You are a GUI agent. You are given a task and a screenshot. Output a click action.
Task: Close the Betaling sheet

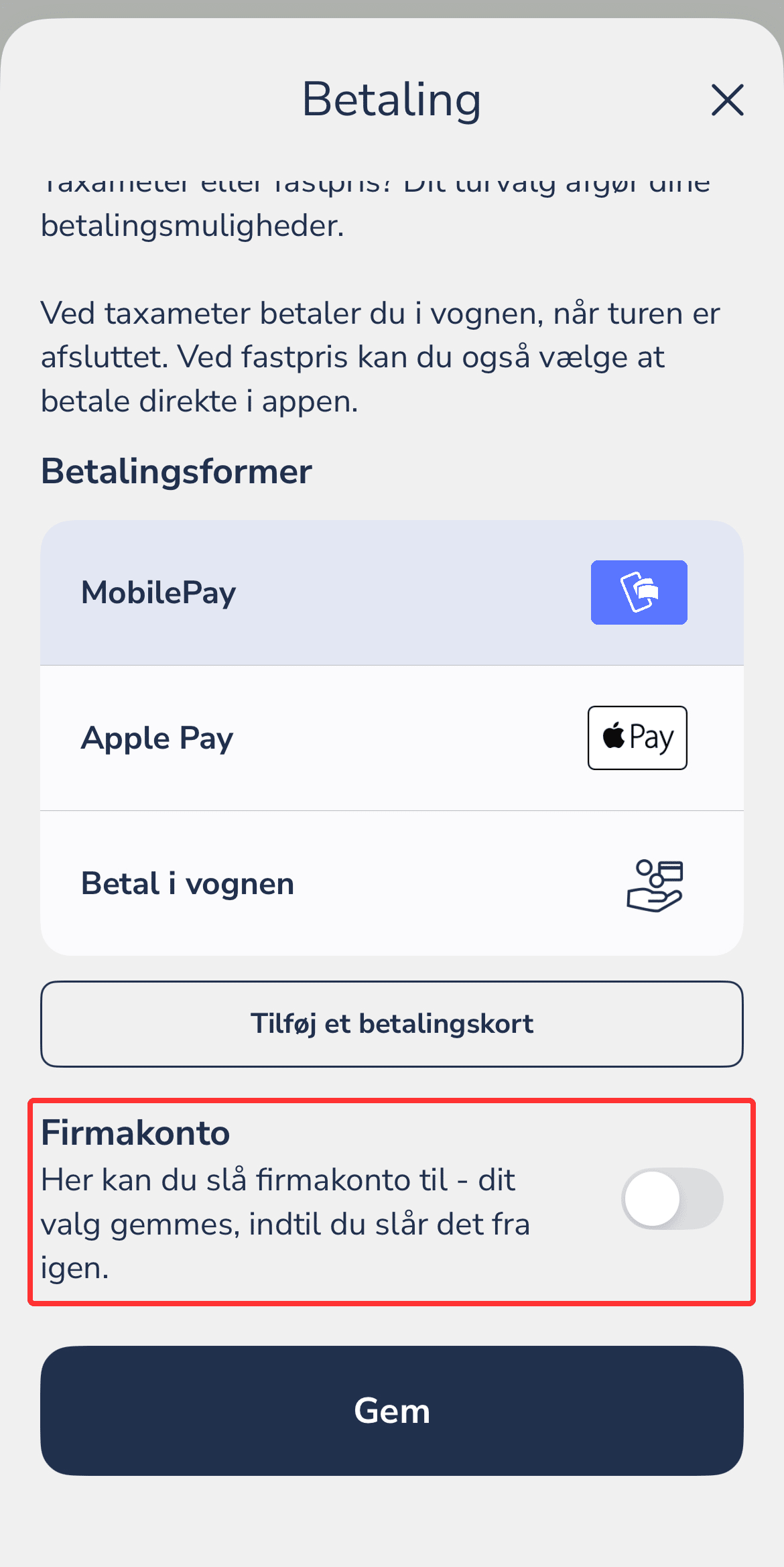tap(727, 100)
